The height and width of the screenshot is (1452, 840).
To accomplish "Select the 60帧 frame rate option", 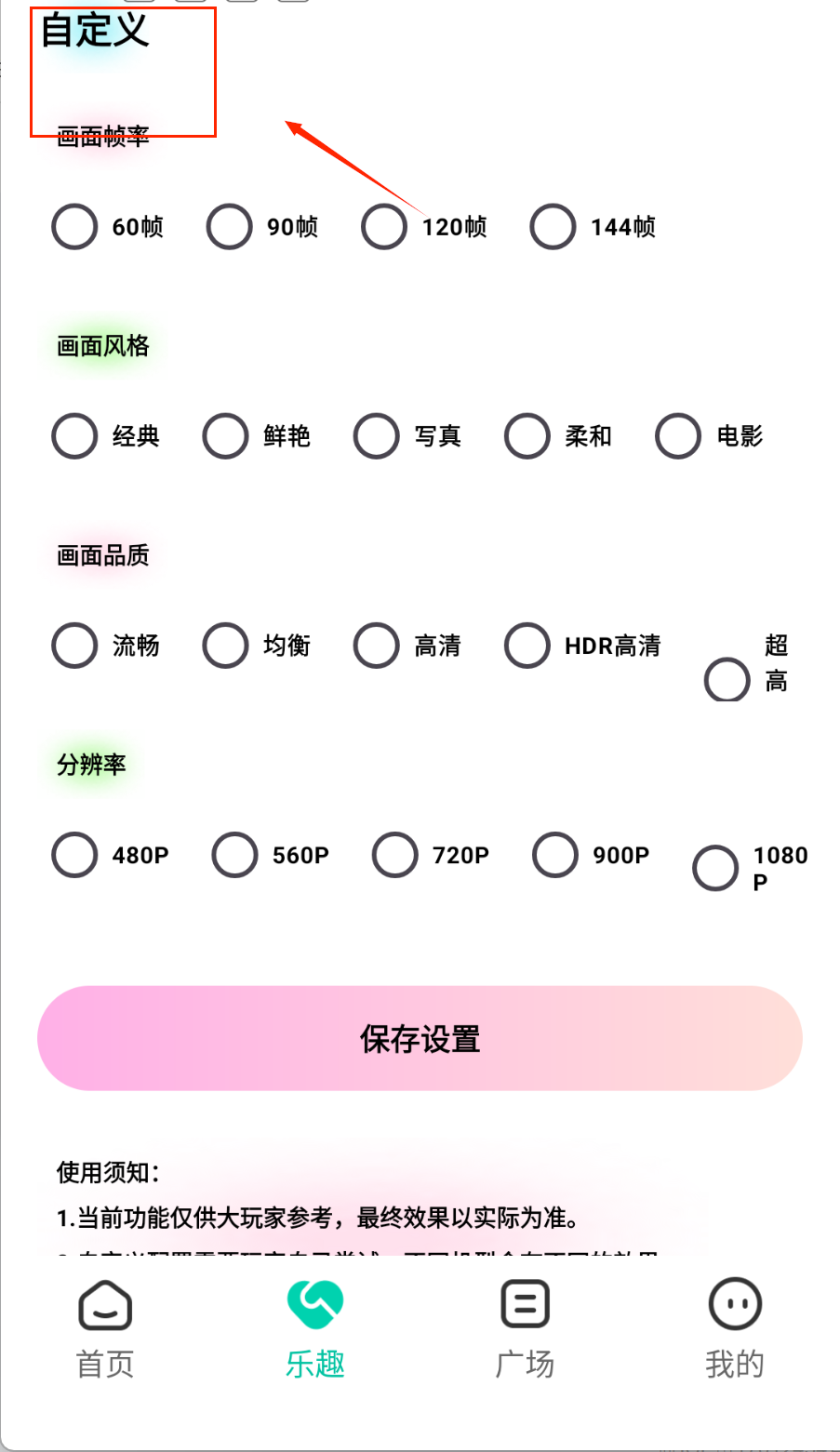I will tap(74, 227).
